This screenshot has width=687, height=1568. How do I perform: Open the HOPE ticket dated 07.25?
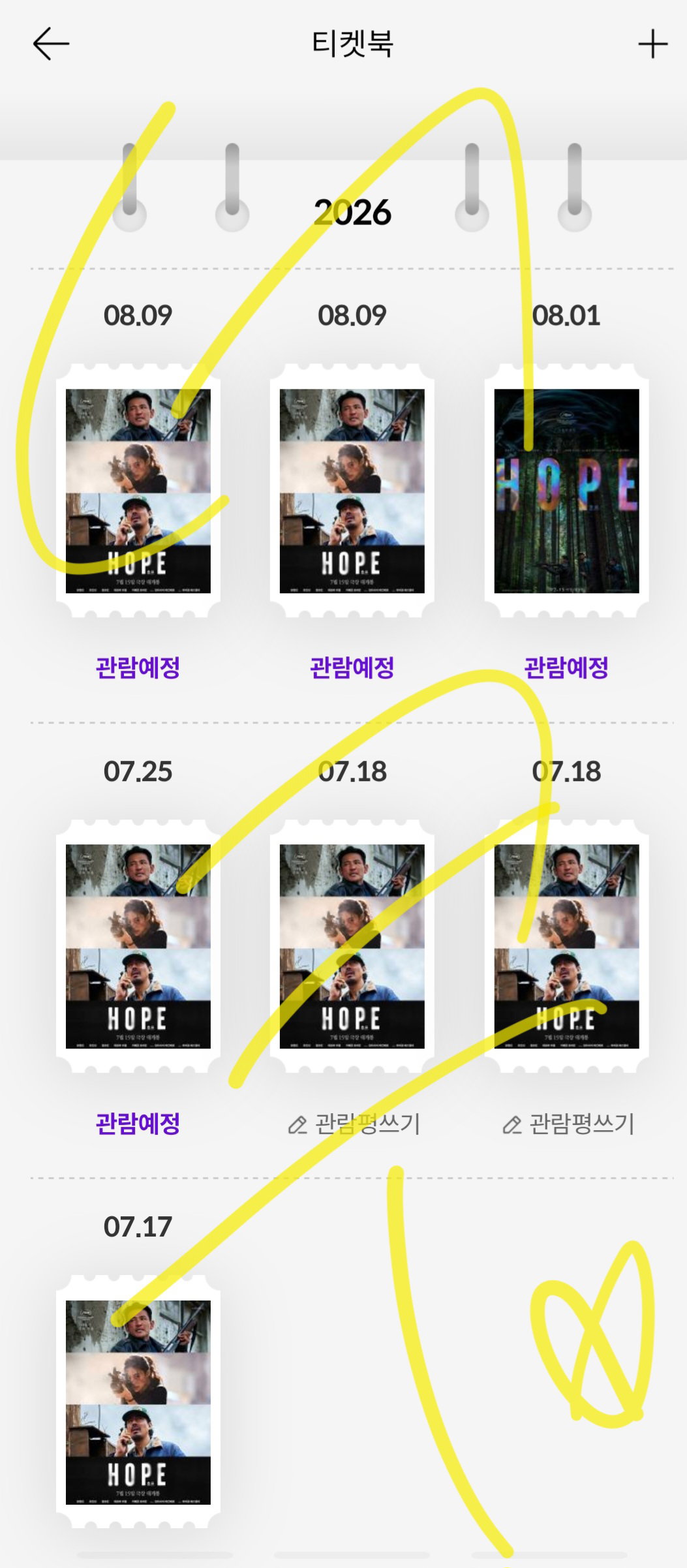point(138,946)
